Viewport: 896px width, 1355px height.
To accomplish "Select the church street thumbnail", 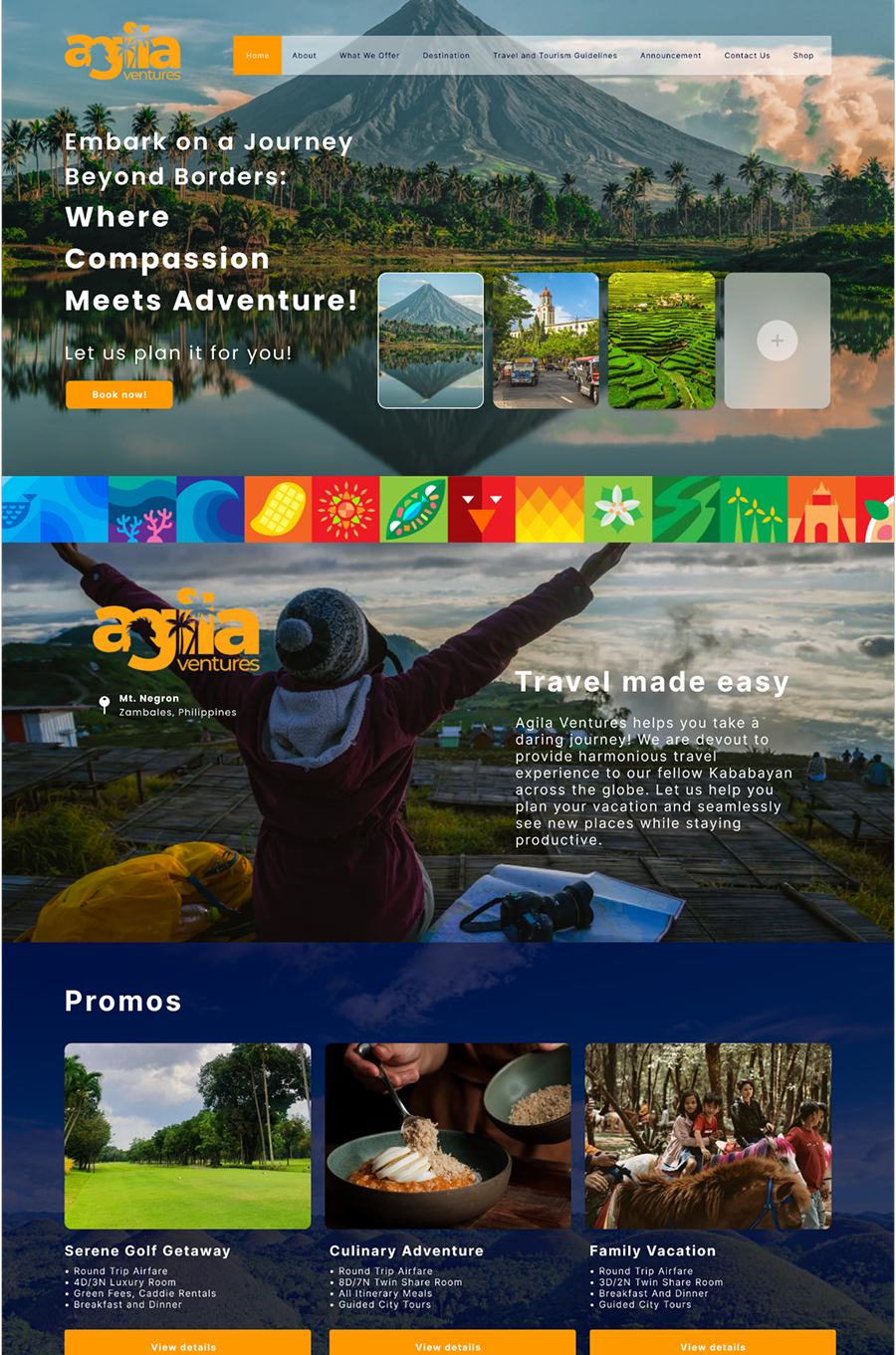I will tap(546, 340).
